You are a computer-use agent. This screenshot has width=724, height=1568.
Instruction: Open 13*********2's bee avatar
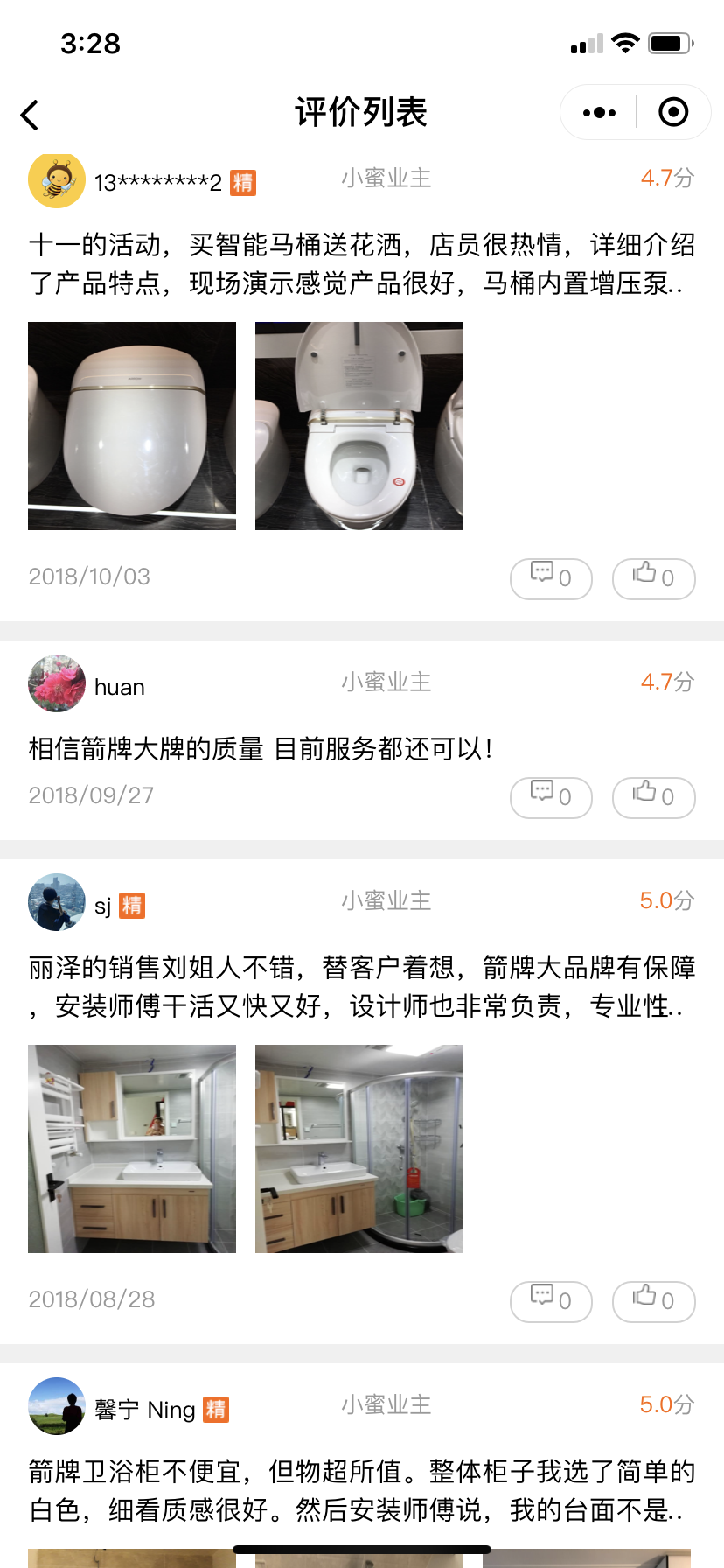click(57, 180)
